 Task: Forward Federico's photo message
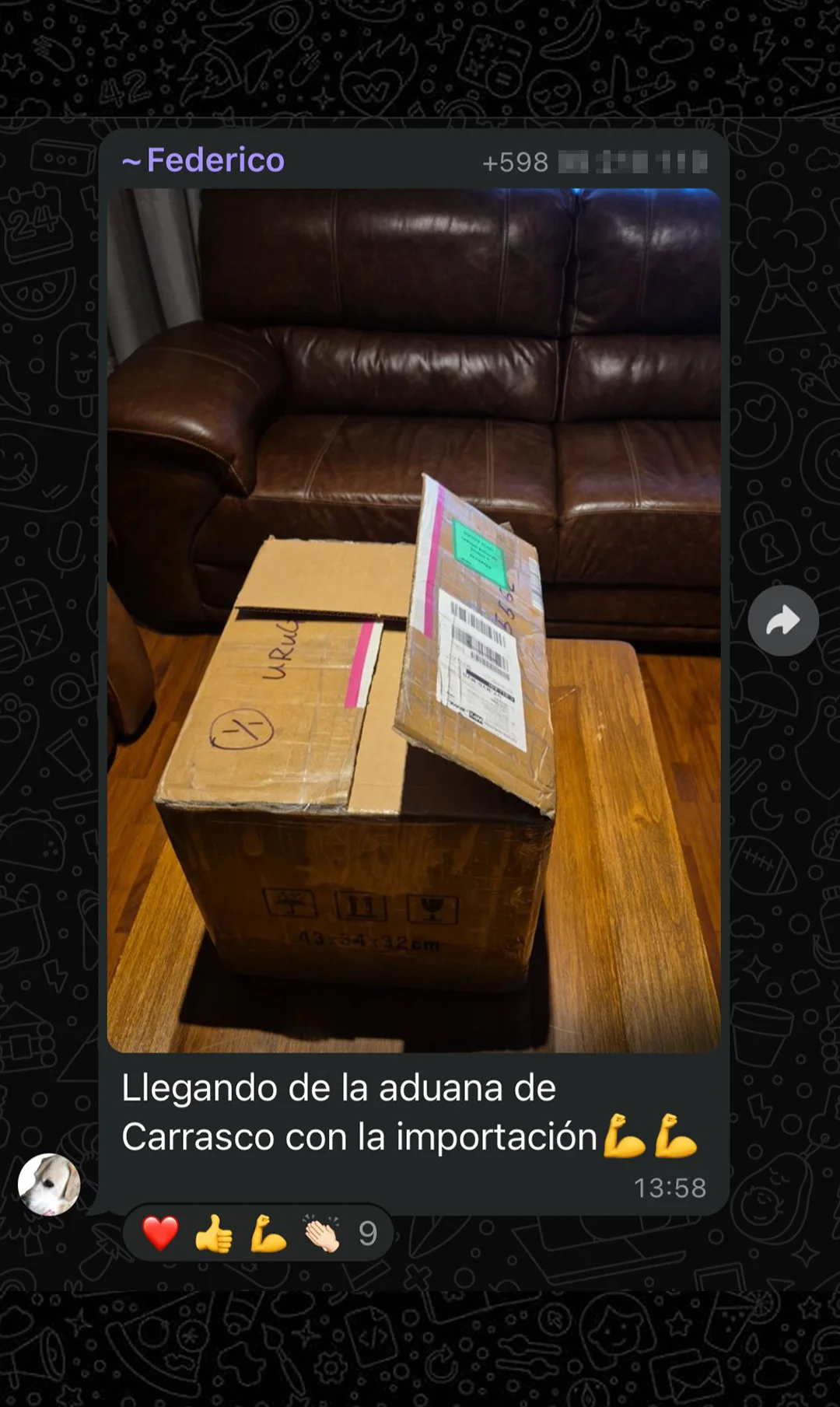[782, 621]
